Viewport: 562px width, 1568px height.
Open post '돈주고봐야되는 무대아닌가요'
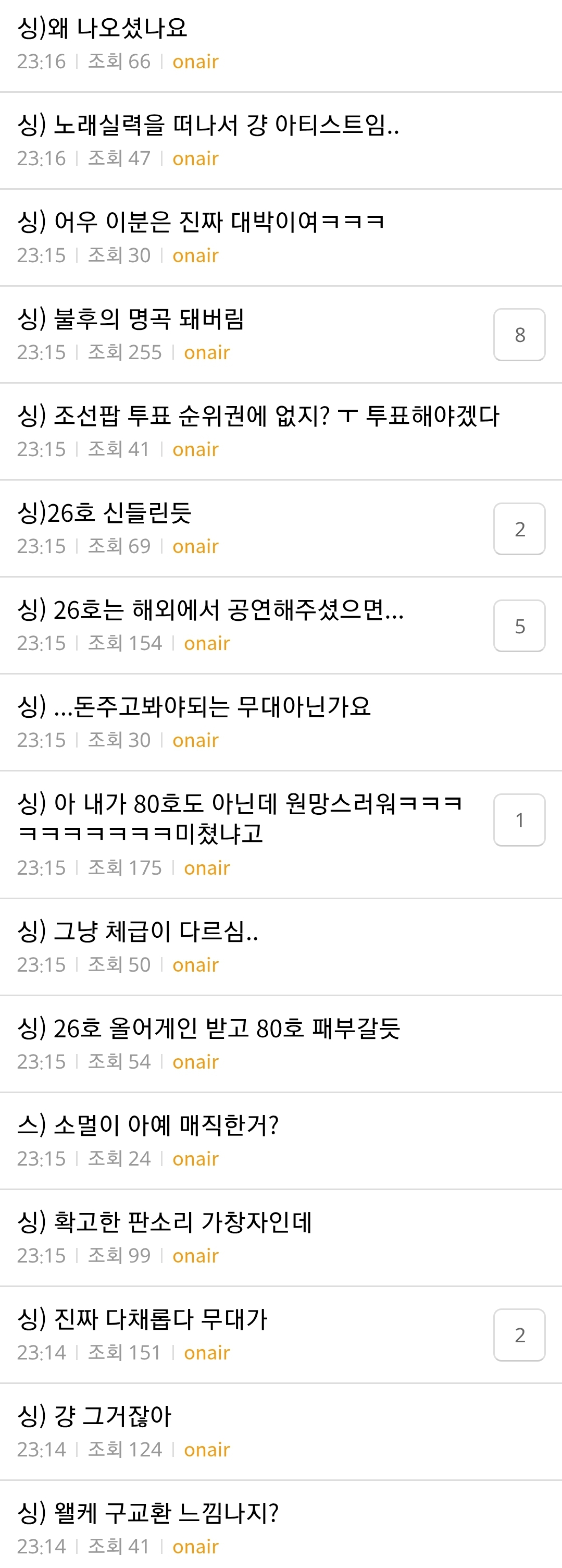tap(193, 707)
